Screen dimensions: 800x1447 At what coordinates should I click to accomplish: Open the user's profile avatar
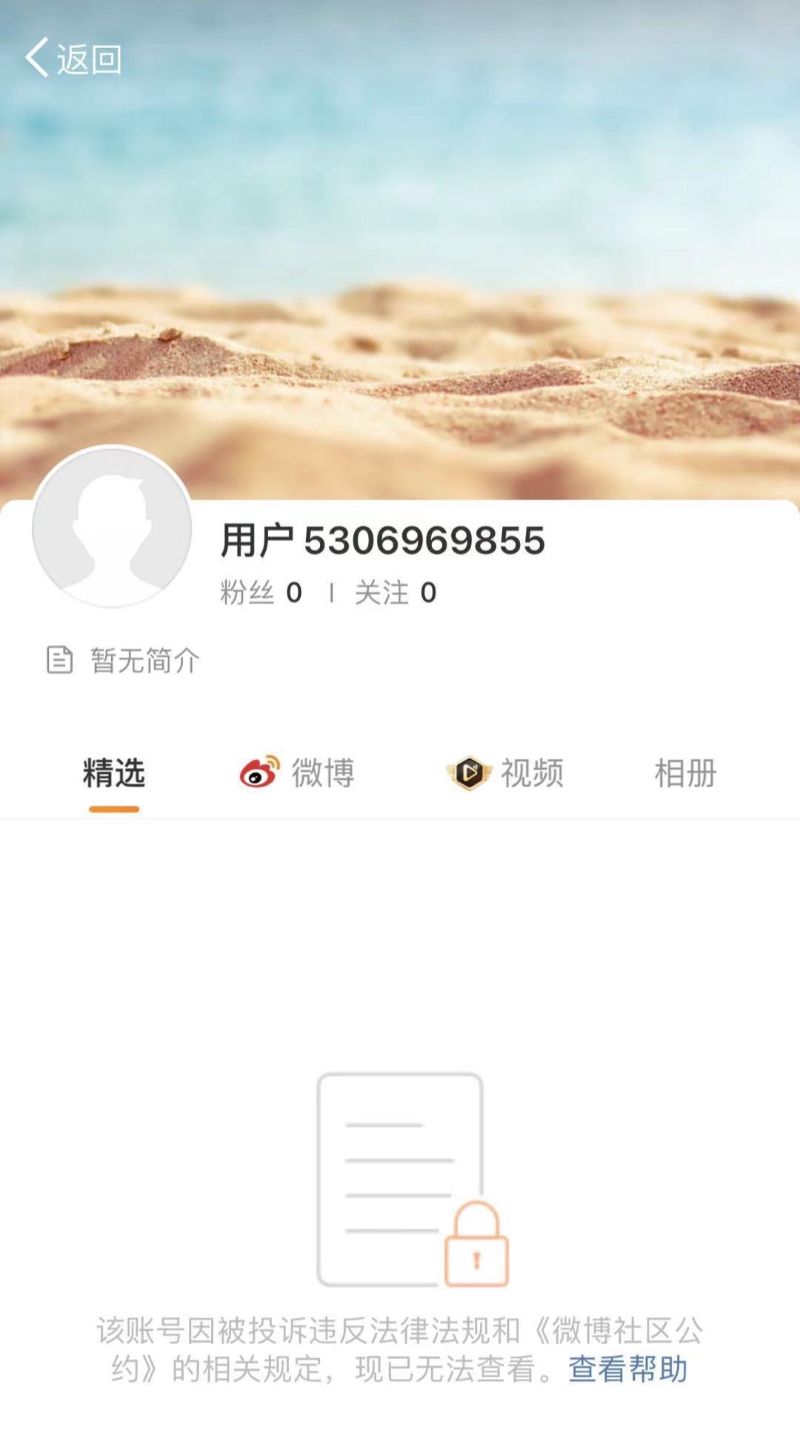pos(112,526)
